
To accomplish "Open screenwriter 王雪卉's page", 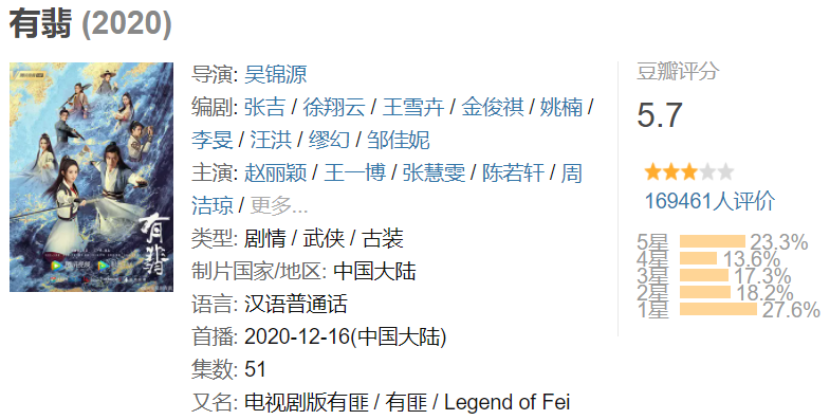I will [413, 108].
